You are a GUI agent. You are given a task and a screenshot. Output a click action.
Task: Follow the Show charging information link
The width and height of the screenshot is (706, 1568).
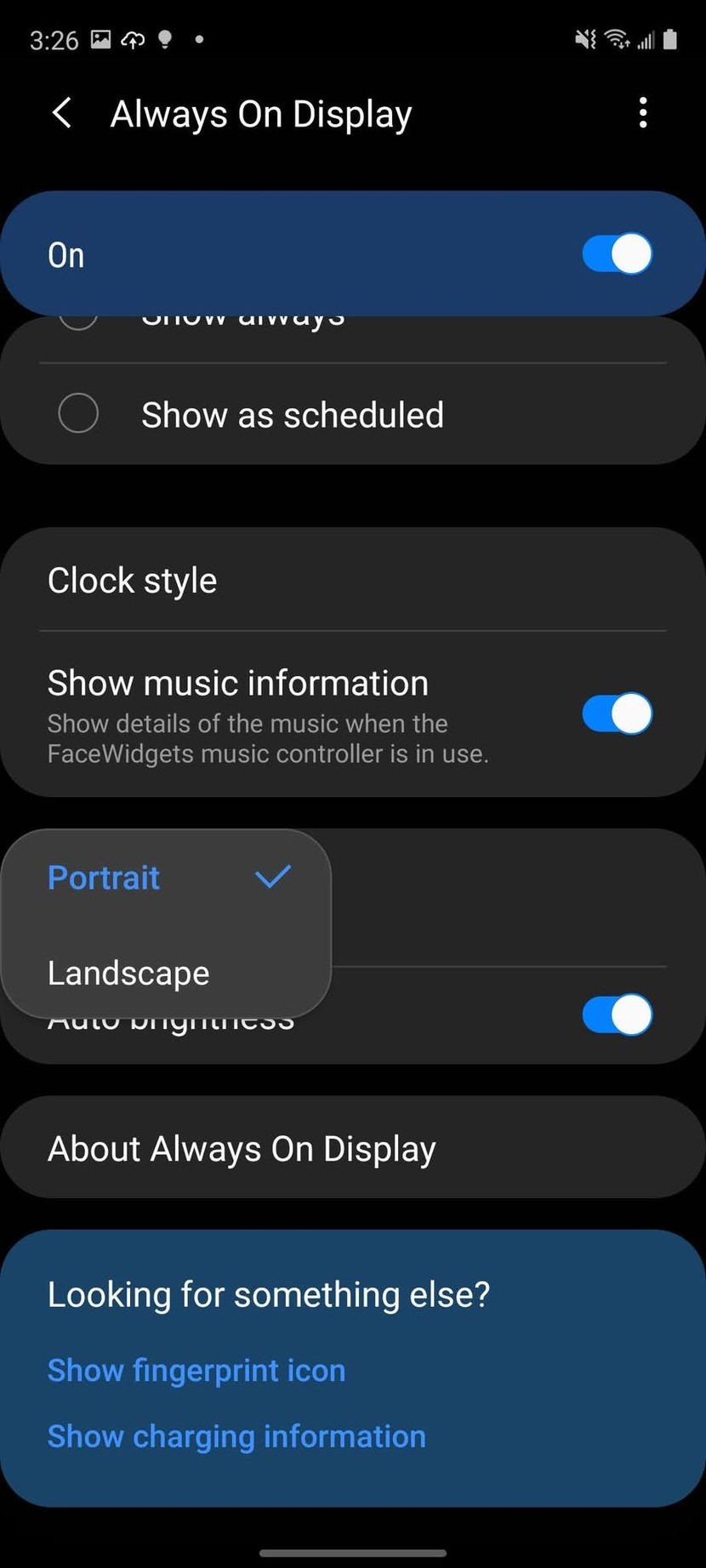pos(236,1436)
